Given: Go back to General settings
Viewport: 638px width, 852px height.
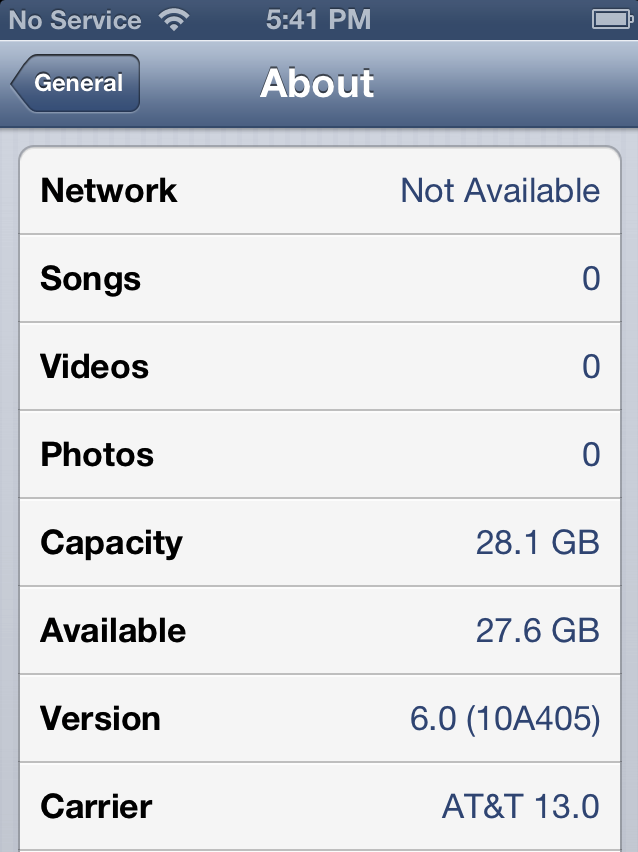Looking at the screenshot, I should pyautogui.click(x=76, y=84).
